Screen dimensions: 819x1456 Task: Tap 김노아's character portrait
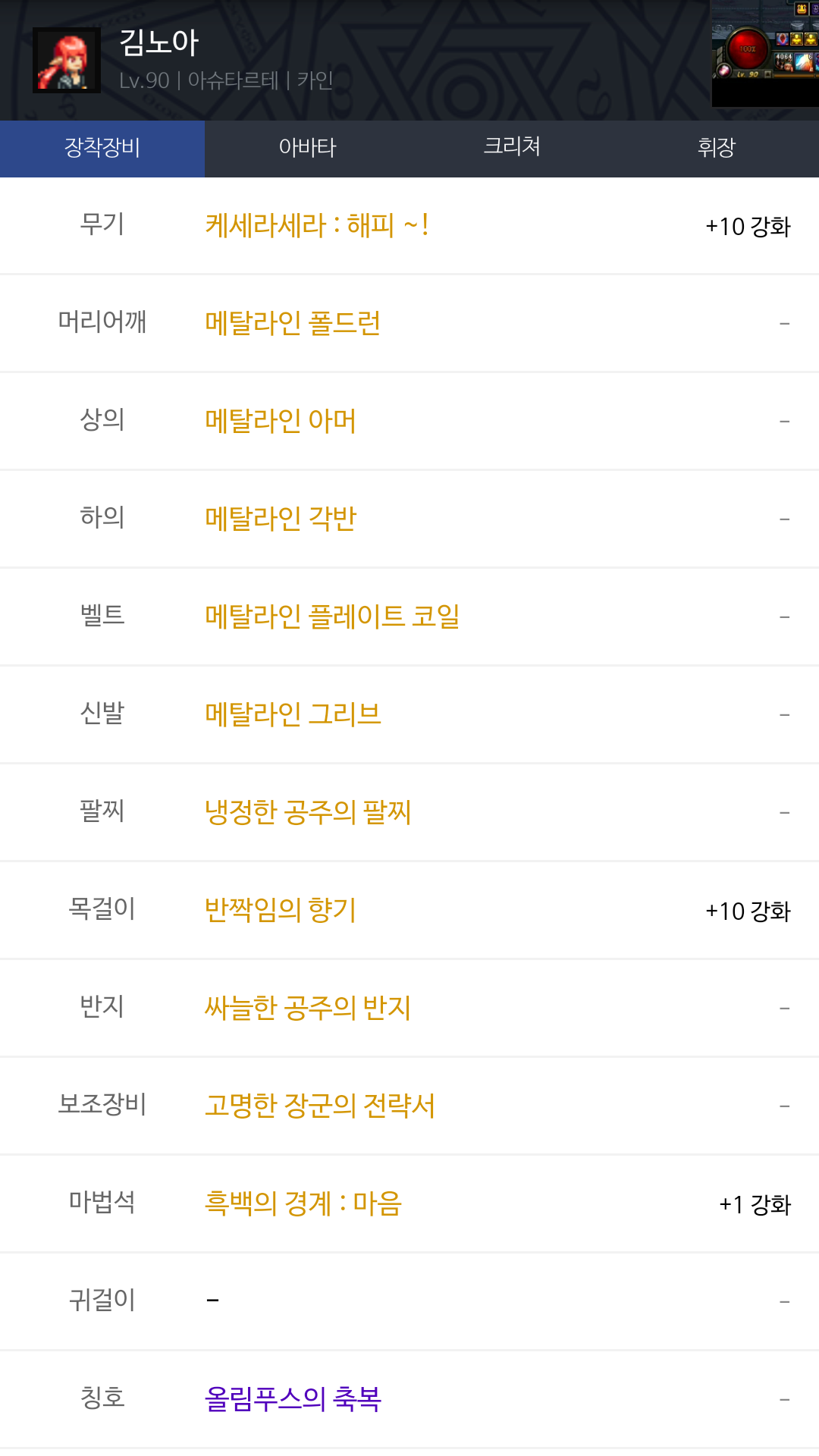[67, 61]
